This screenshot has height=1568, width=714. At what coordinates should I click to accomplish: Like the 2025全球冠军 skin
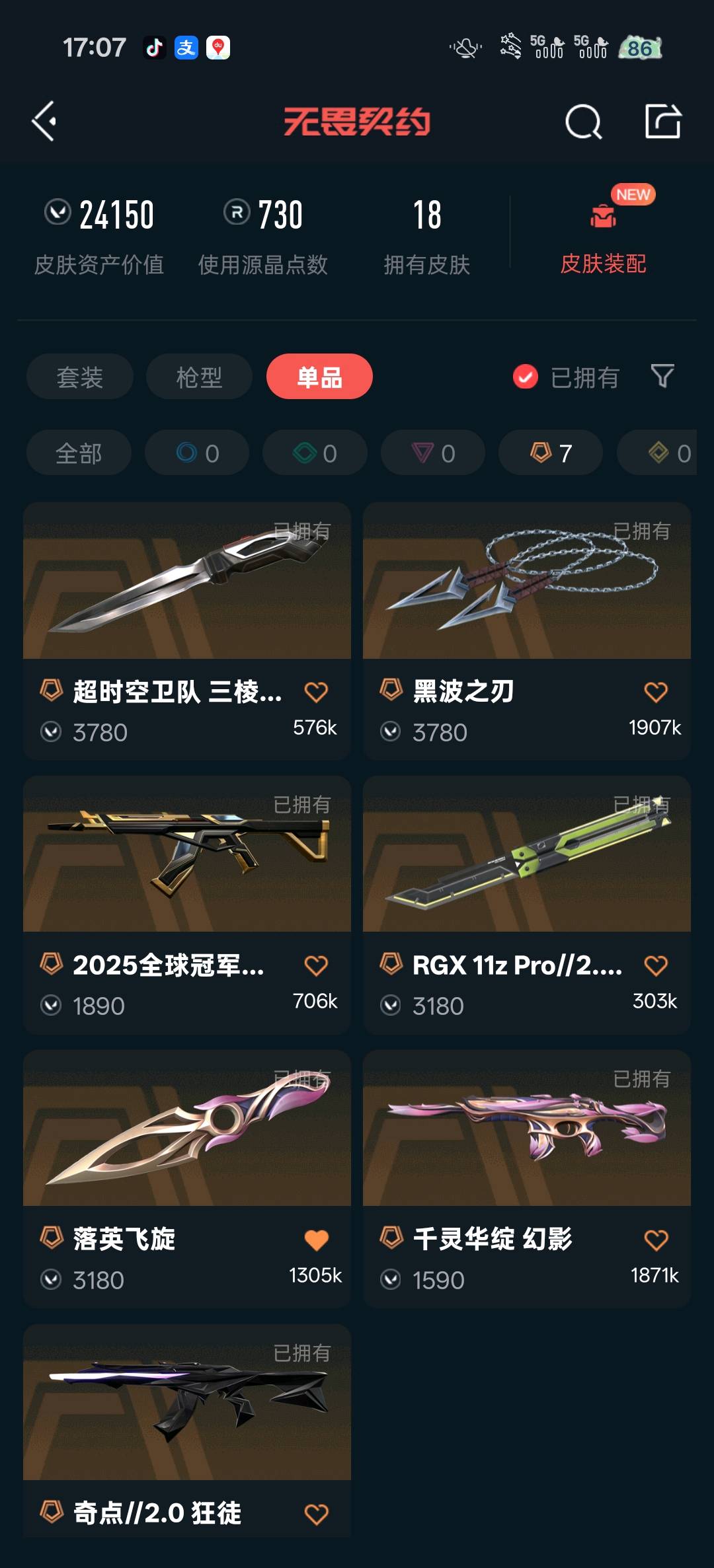(x=316, y=966)
